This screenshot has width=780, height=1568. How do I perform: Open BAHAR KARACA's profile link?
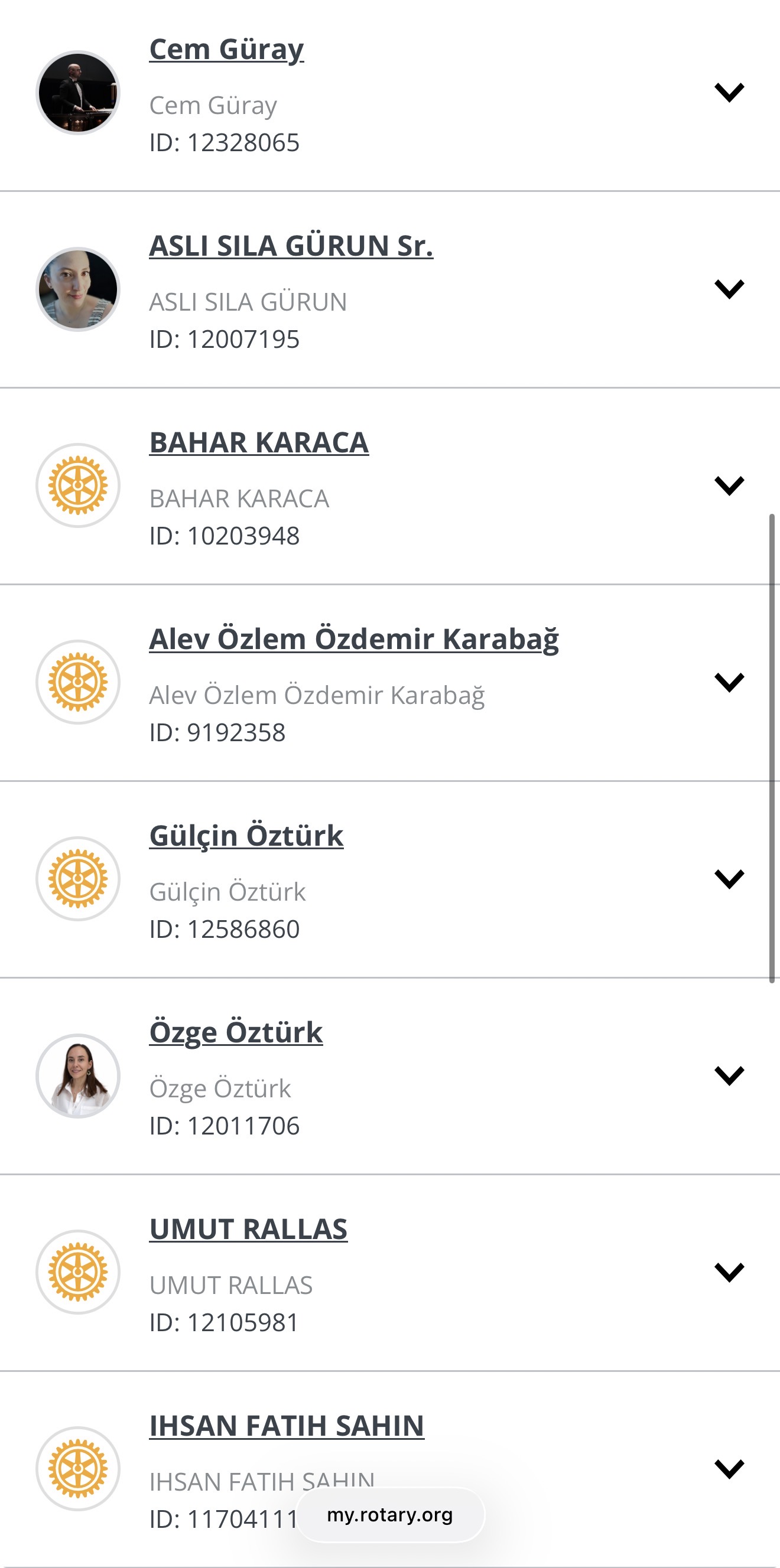click(259, 442)
